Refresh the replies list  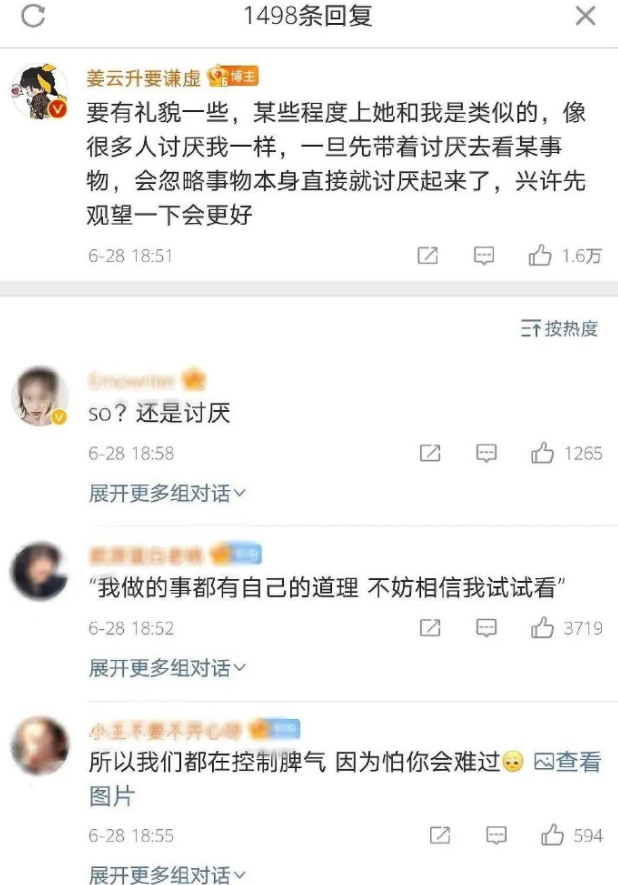(x=33, y=16)
